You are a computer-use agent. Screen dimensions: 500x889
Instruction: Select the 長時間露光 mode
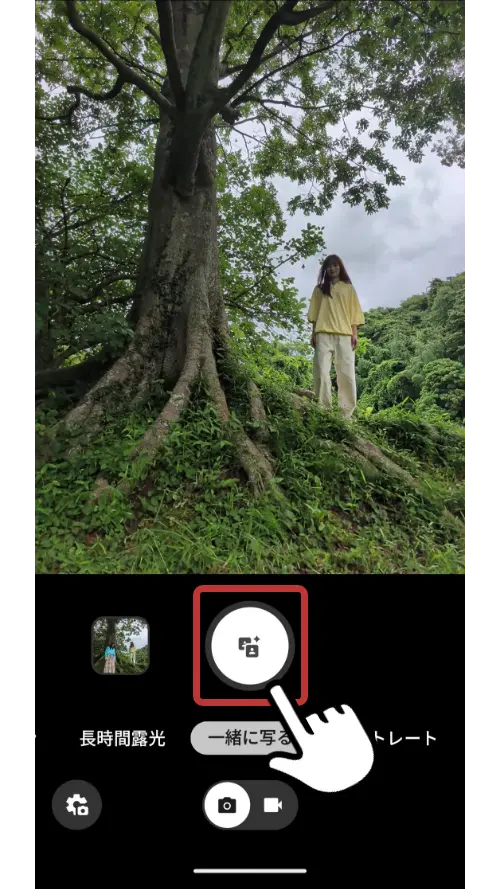pyautogui.click(x=122, y=738)
